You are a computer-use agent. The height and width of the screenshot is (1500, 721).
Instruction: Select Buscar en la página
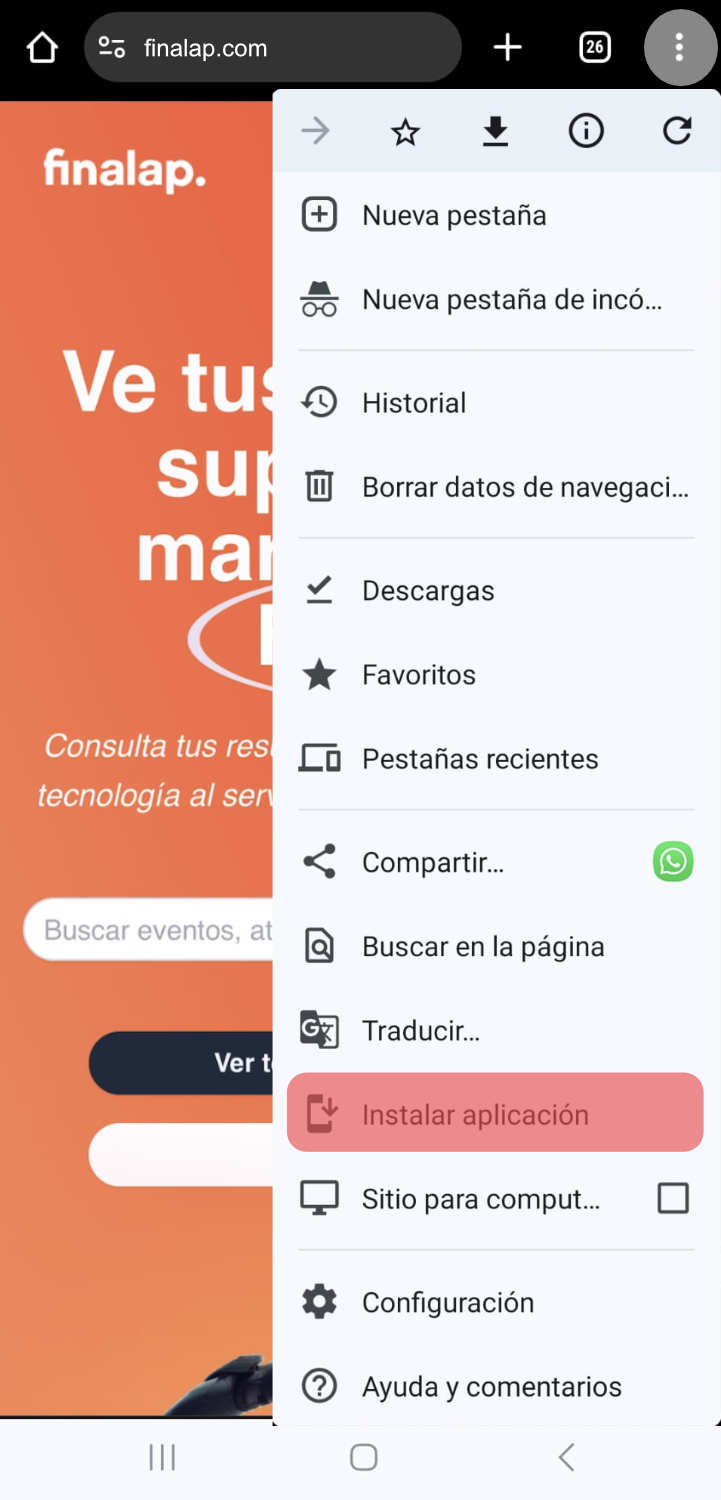coord(483,946)
